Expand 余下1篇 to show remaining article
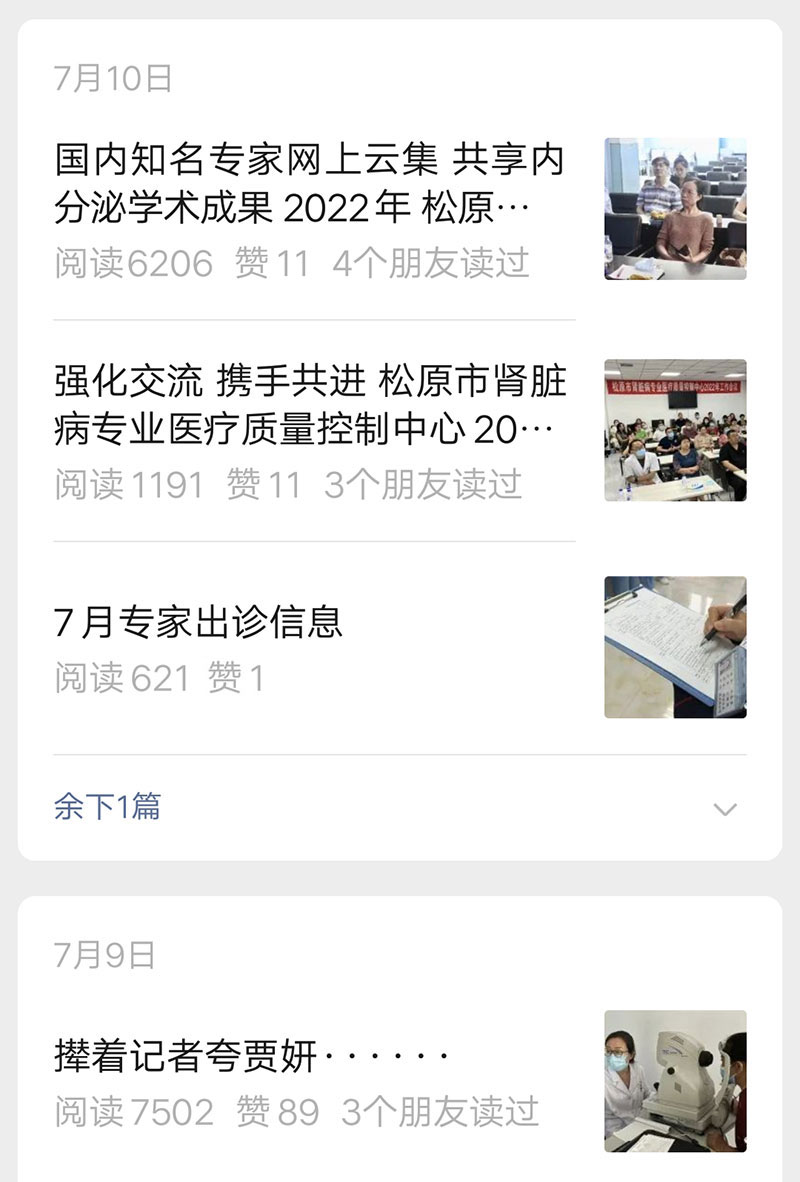The image size is (800, 1182). 108,807
